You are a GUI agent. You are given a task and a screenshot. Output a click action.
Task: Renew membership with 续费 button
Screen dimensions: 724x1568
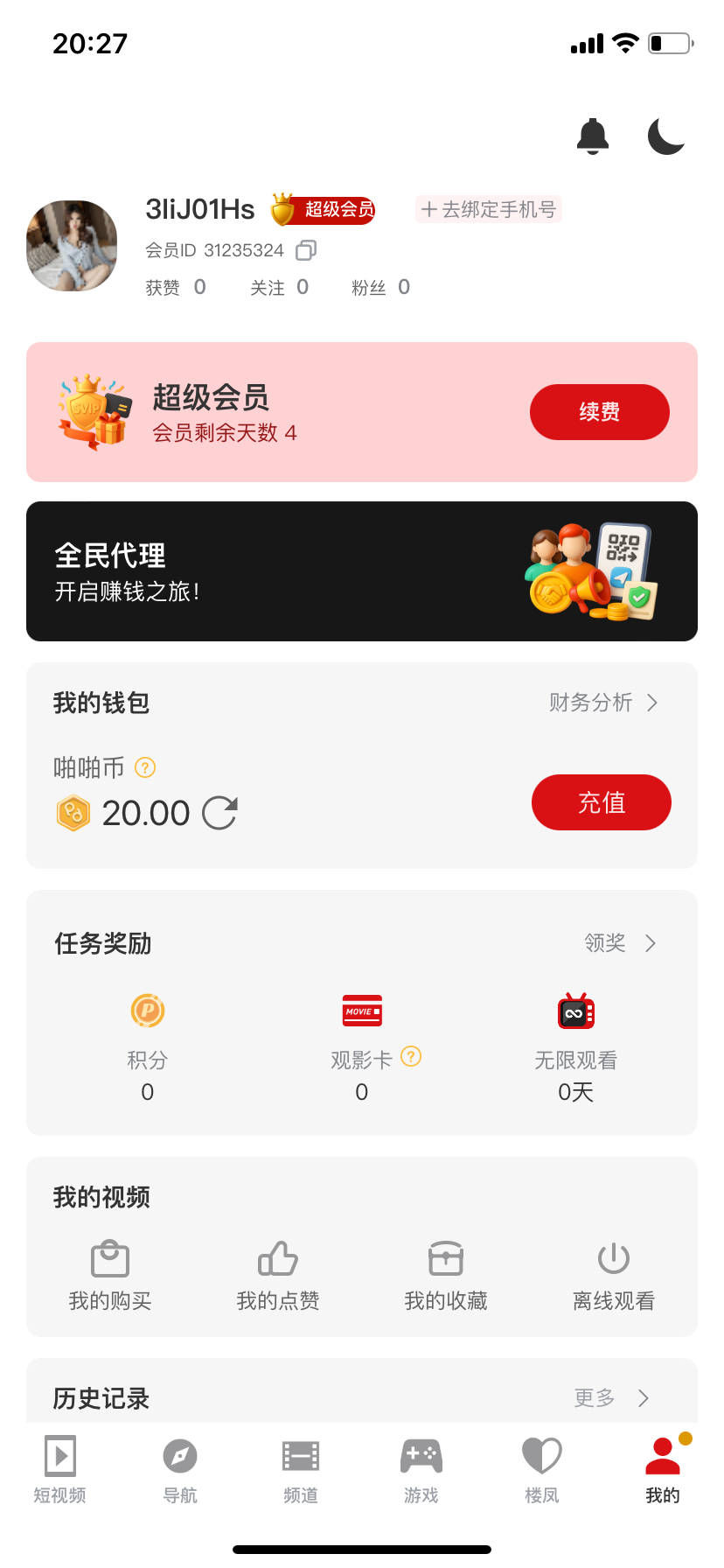point(599,412)
